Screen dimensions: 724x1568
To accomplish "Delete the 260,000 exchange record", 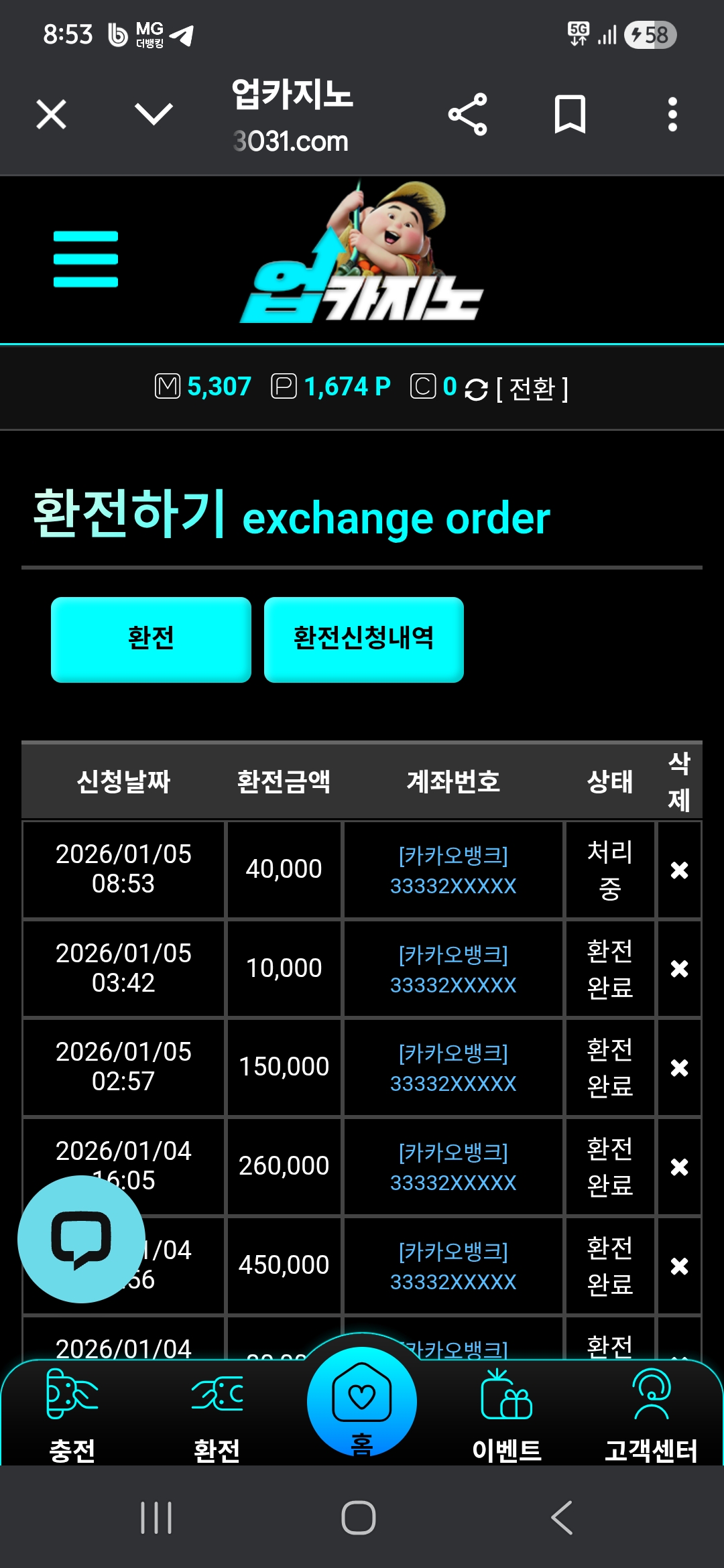I will pos(679,1167).
